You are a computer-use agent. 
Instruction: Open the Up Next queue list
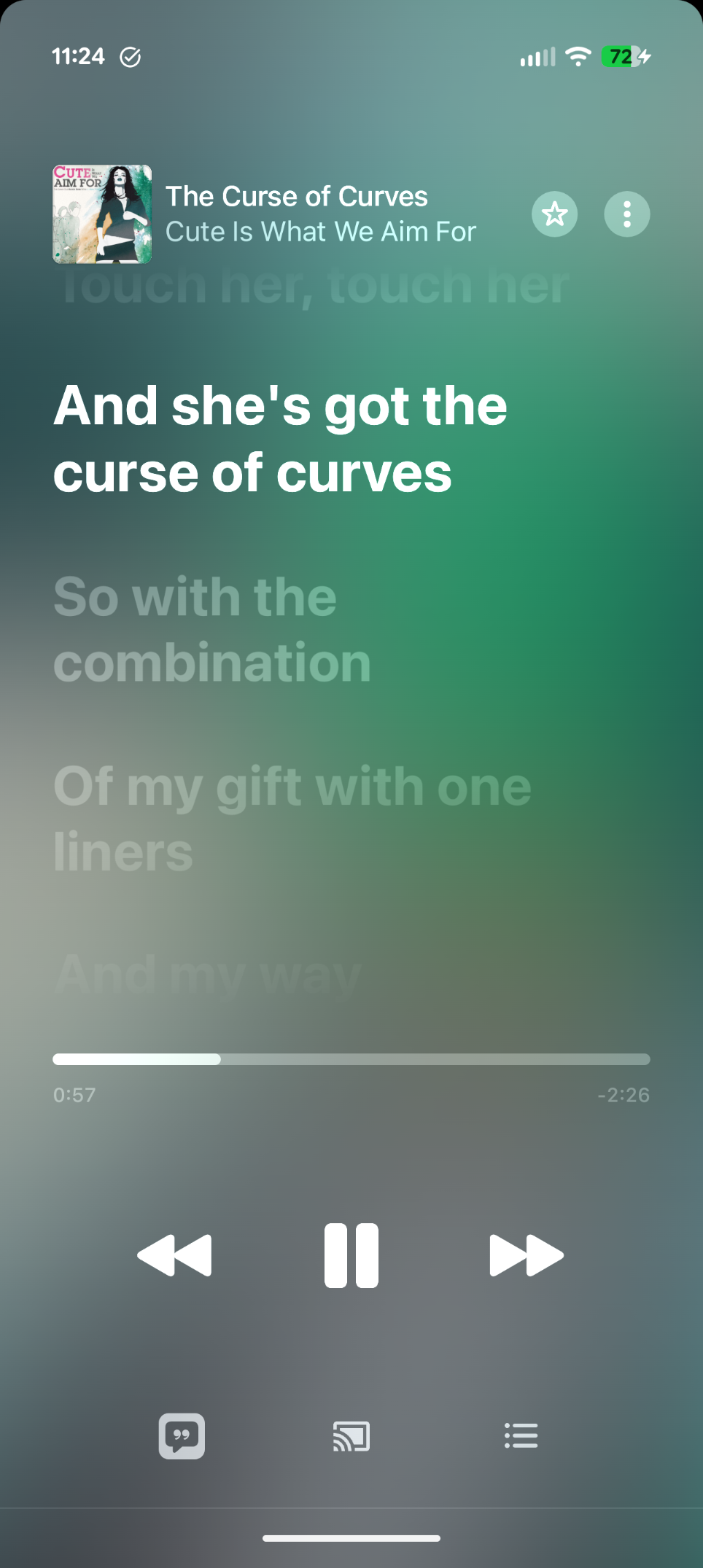(x=521, y=1436)
